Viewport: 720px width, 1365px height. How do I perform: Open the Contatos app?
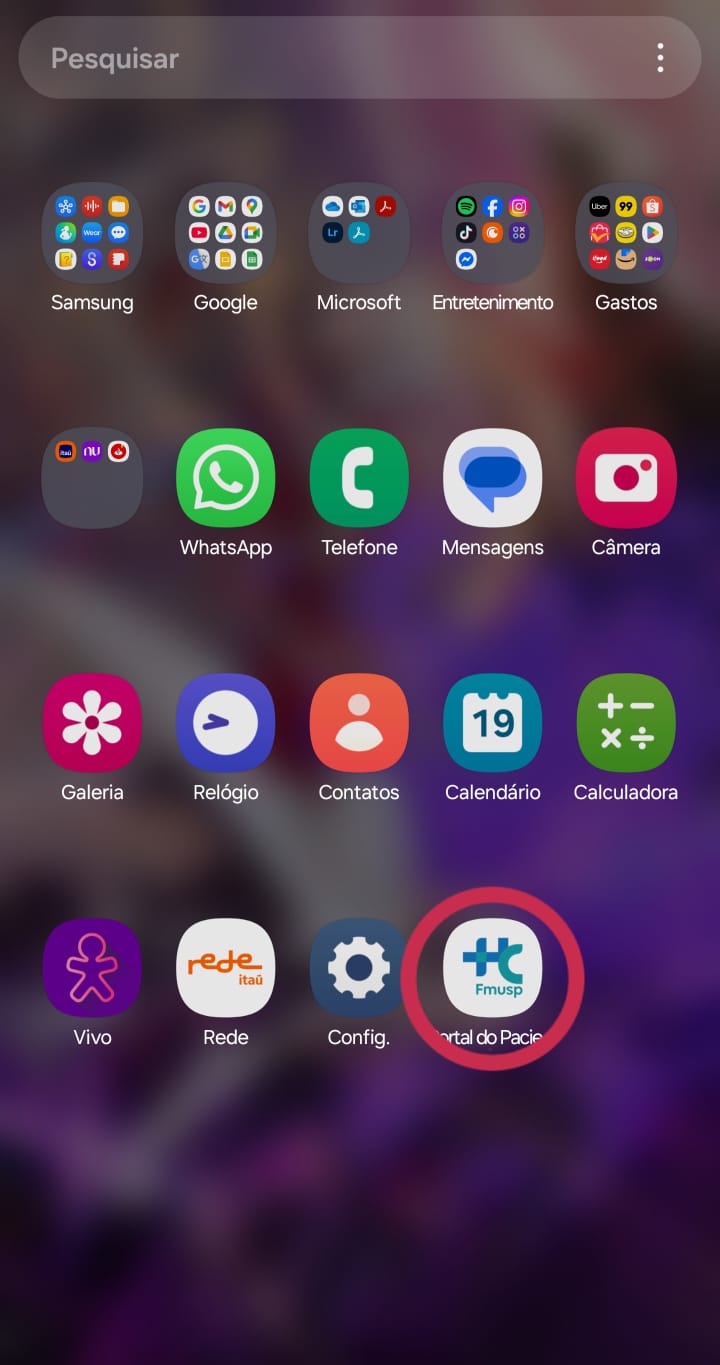click(359, 723)
